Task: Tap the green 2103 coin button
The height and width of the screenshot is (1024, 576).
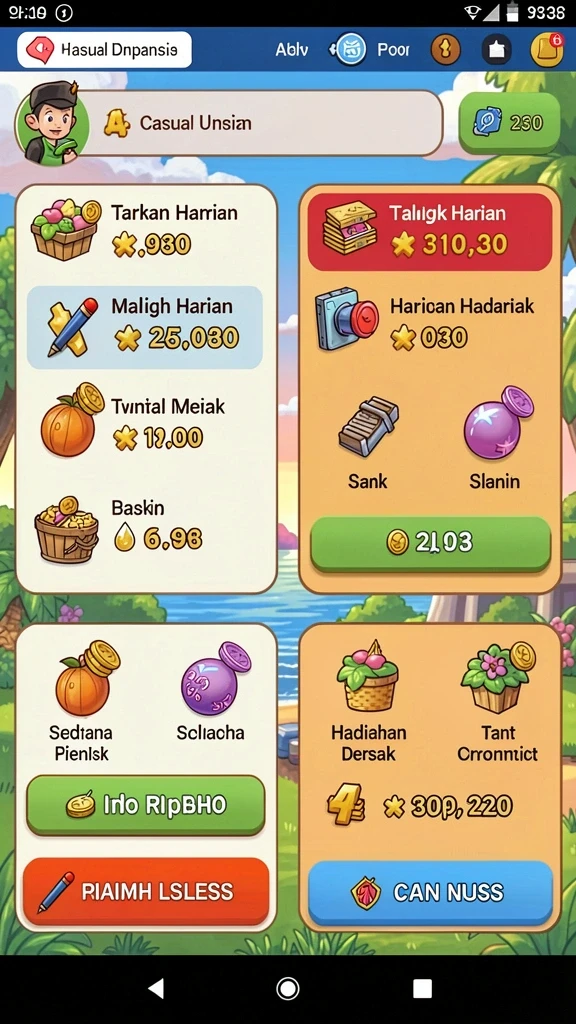Action: [x=430, y=543]
